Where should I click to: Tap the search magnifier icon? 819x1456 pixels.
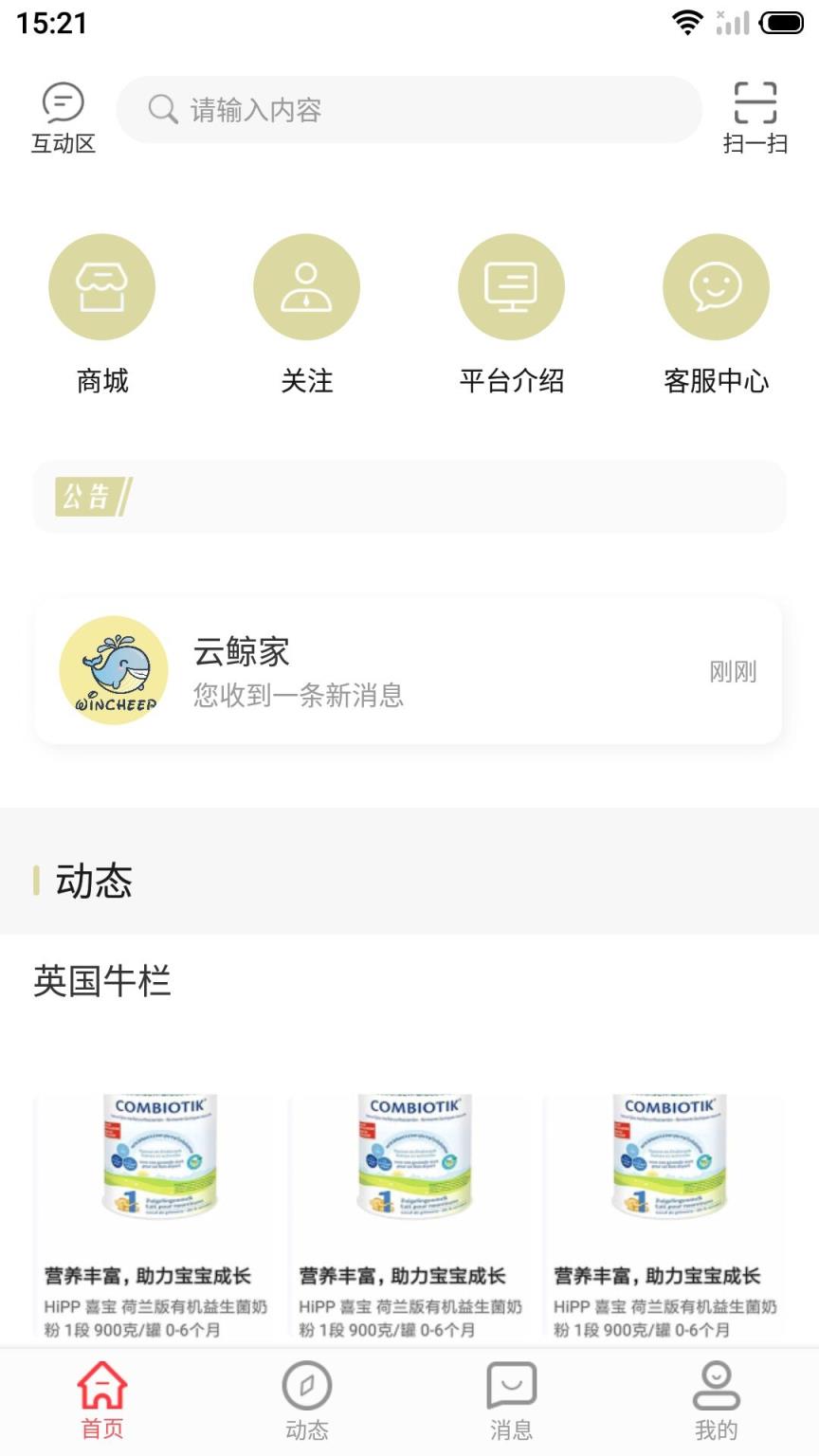tap(161, 109)
